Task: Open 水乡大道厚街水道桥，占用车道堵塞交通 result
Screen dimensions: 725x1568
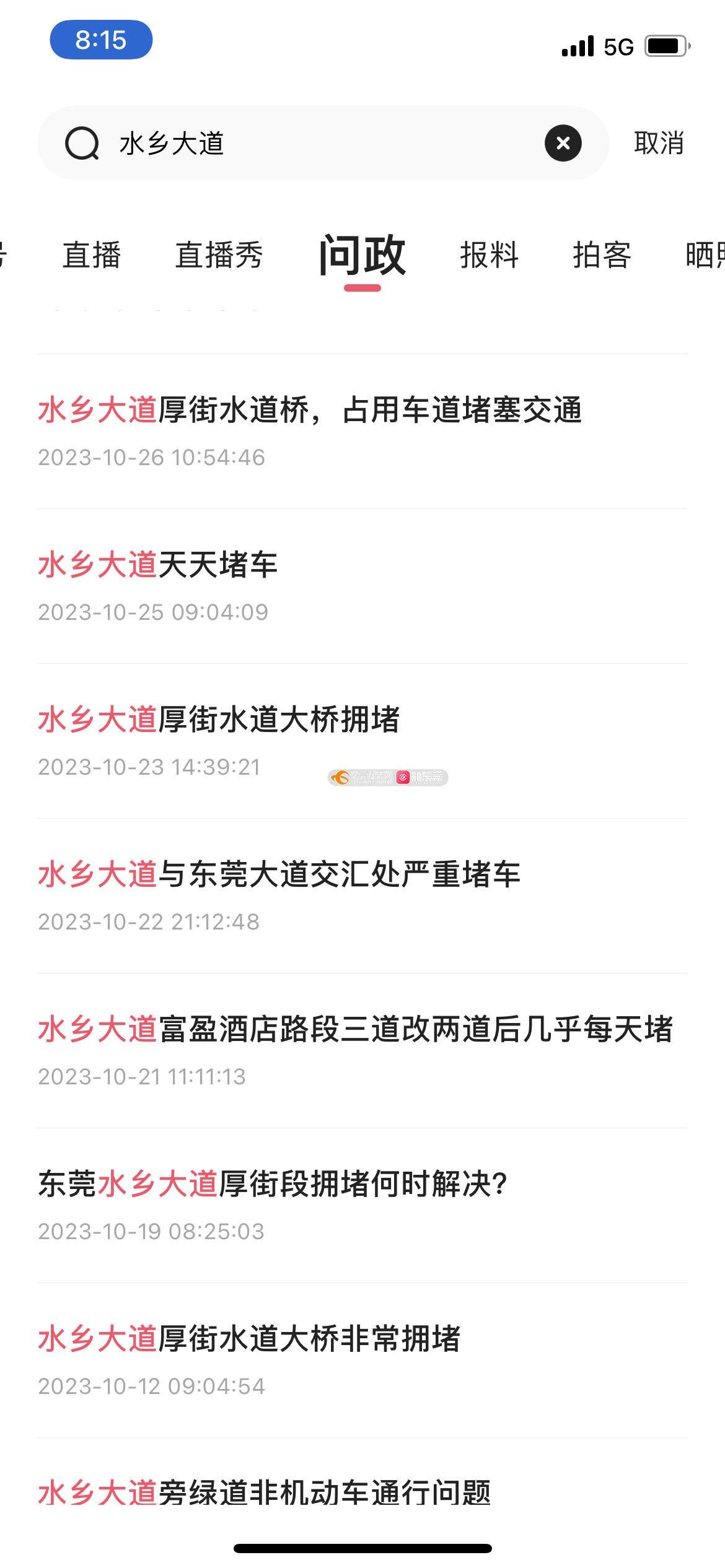Action: click(x=310, y=411)
